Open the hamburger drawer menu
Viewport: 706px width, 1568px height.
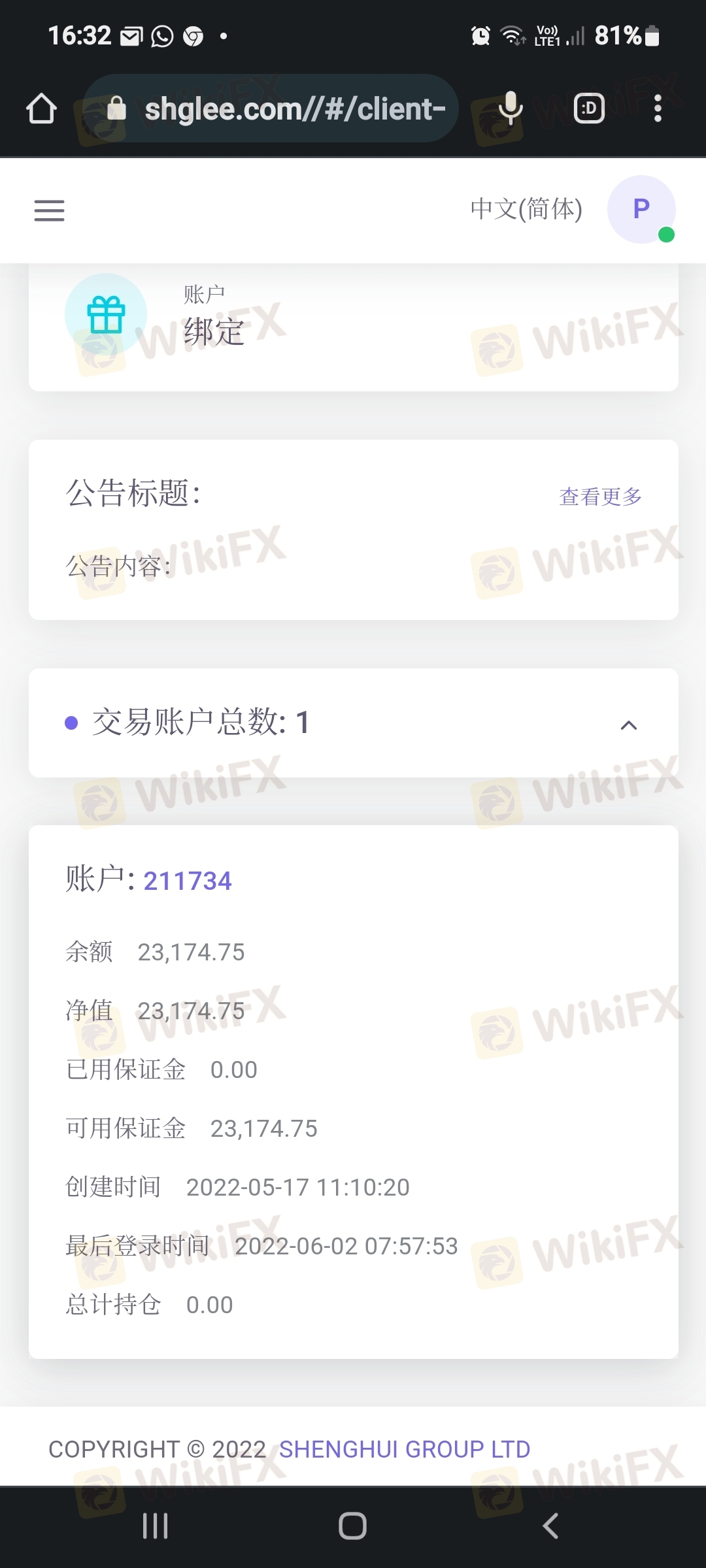tap(49, 210)
